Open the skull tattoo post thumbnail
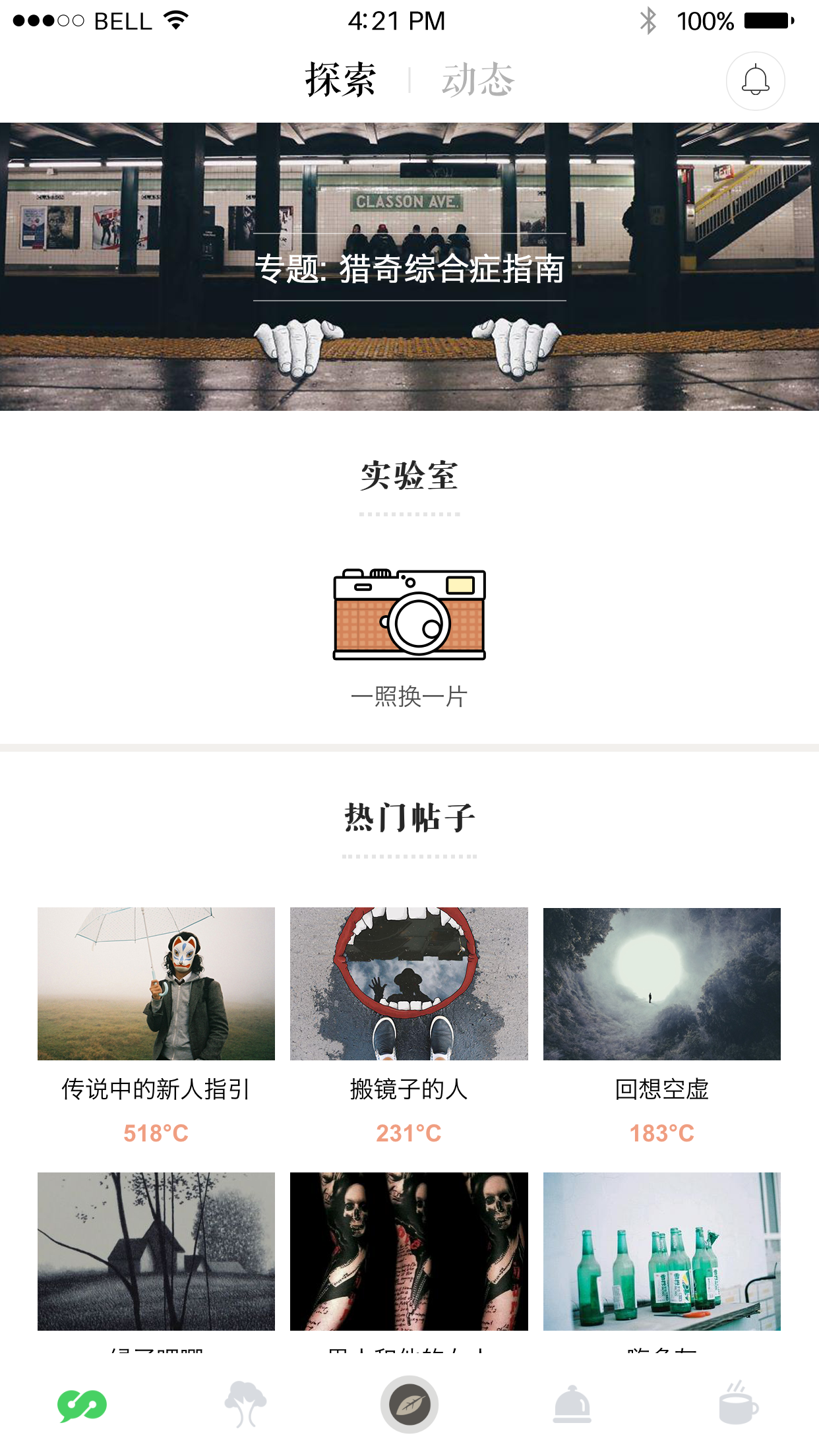Viewport: 819px width, 1456px height. (409, 1251)
